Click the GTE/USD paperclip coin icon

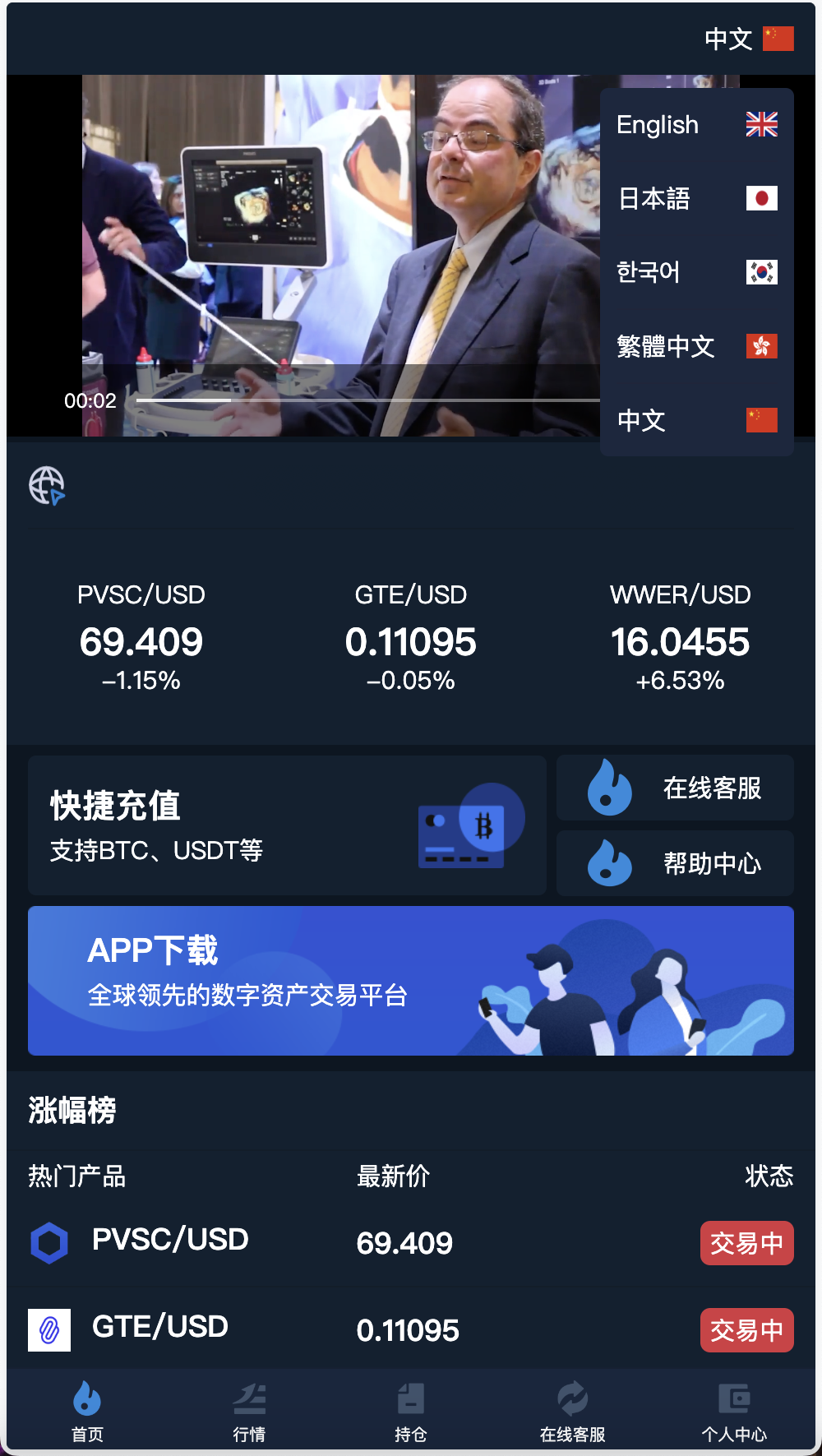[49, 1327]
